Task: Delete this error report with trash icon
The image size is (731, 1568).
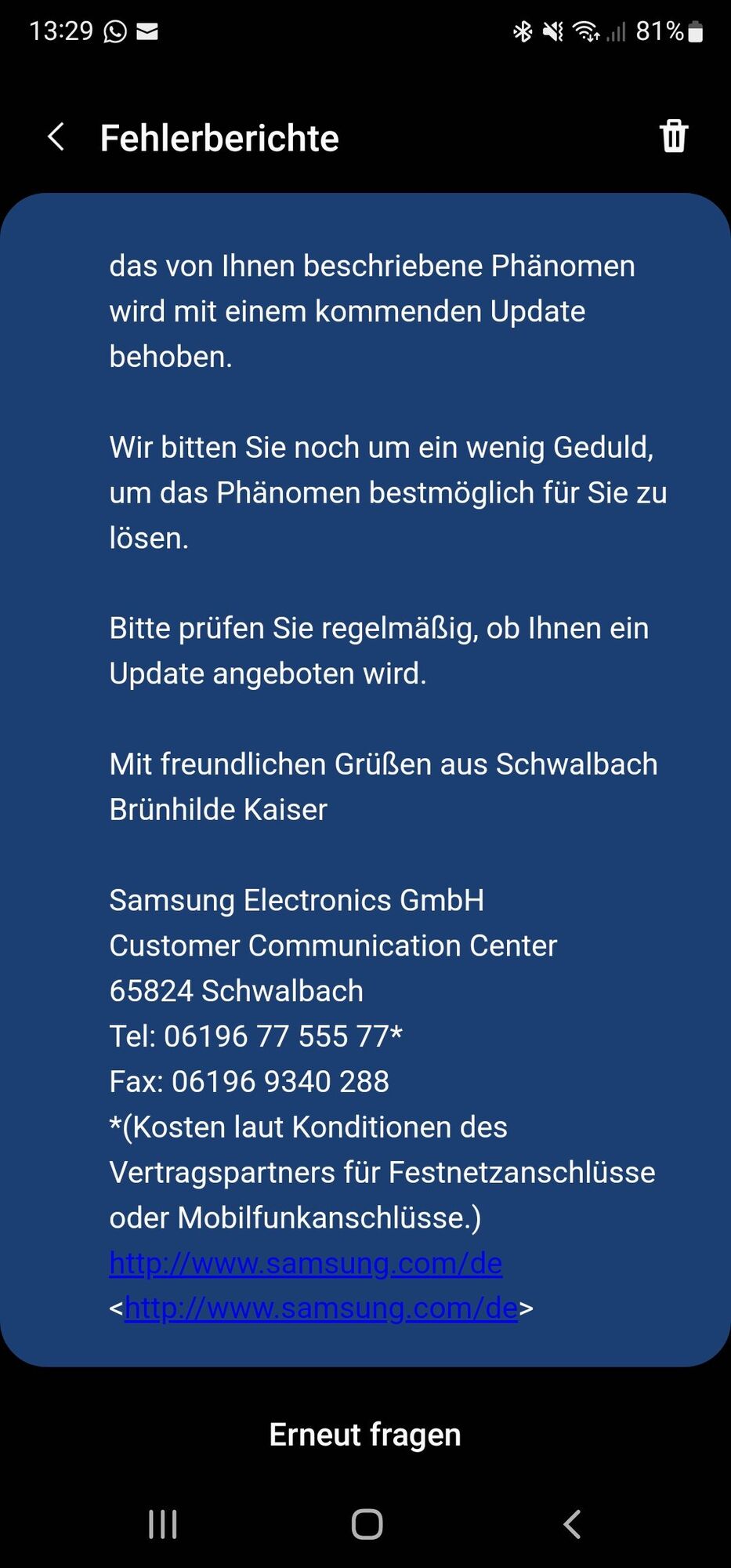Action: click(673, 136)
